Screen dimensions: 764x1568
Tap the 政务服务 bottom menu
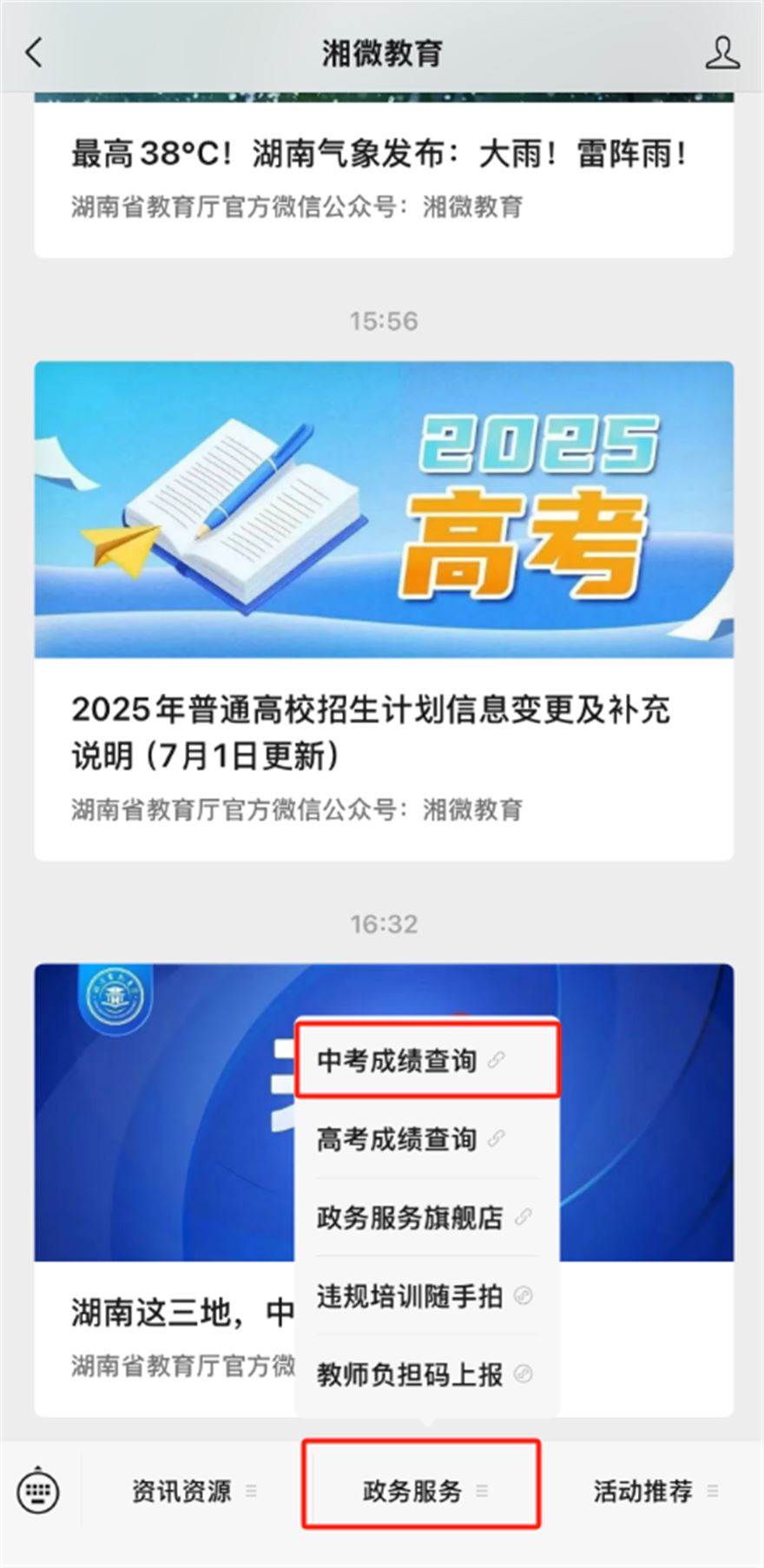point(422,1492)
